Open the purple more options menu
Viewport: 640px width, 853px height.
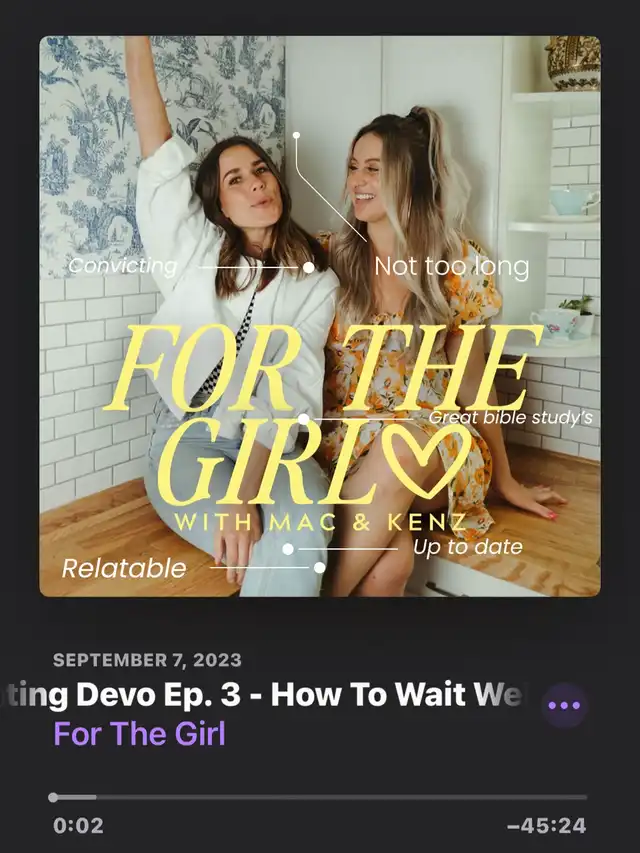click(564, 705)
